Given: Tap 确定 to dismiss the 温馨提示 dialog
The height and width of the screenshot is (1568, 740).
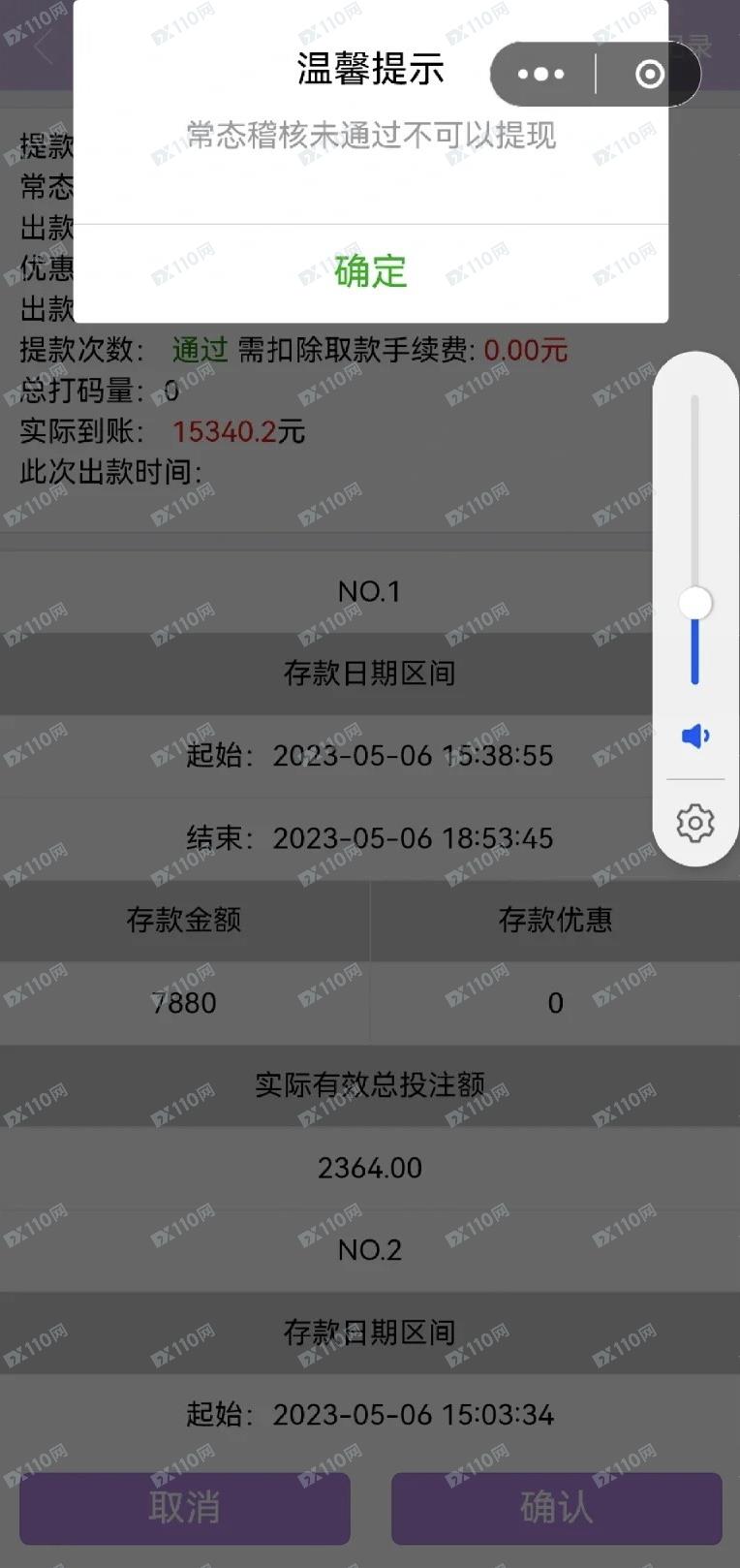Looking at the screenshot, I should [370, 271].
